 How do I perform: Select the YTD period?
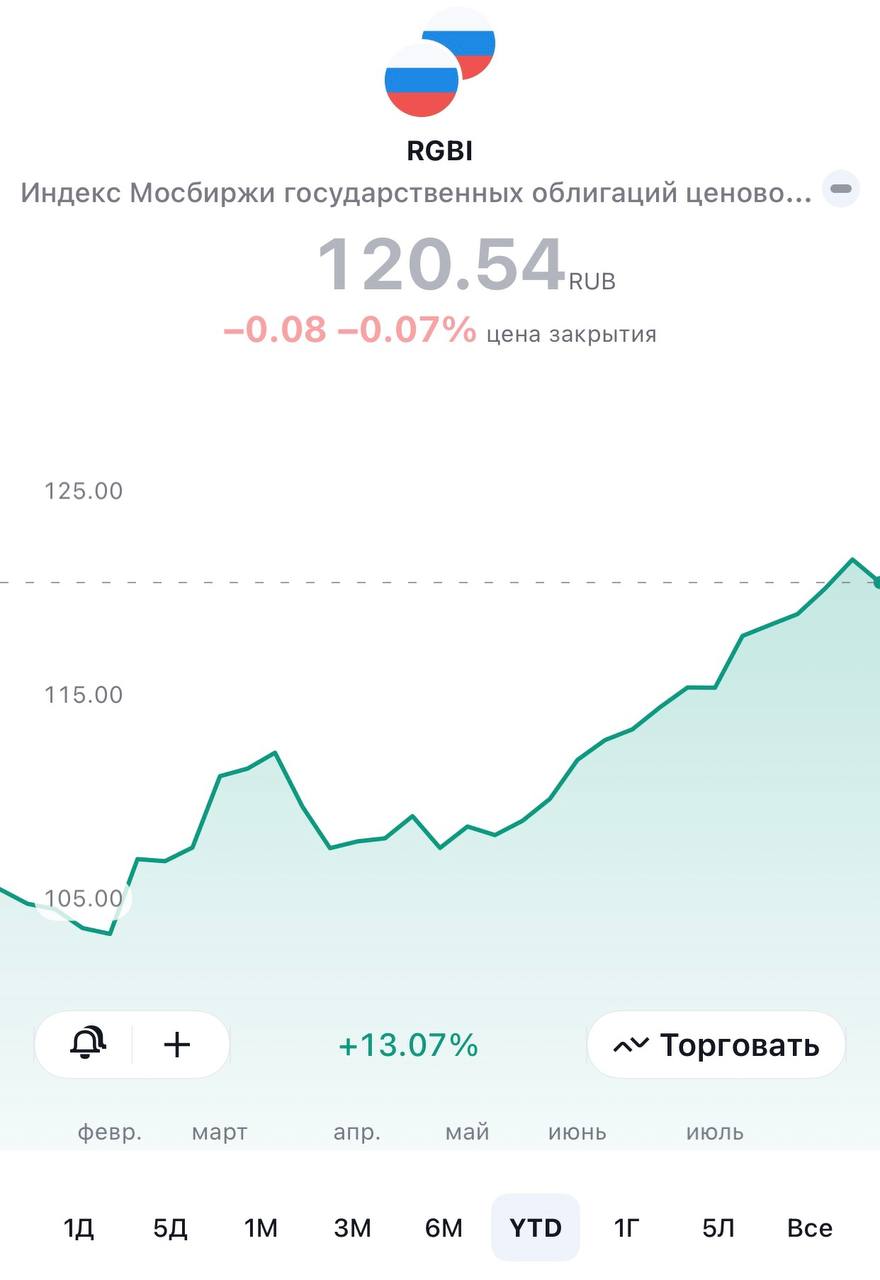coord(536,1228)
